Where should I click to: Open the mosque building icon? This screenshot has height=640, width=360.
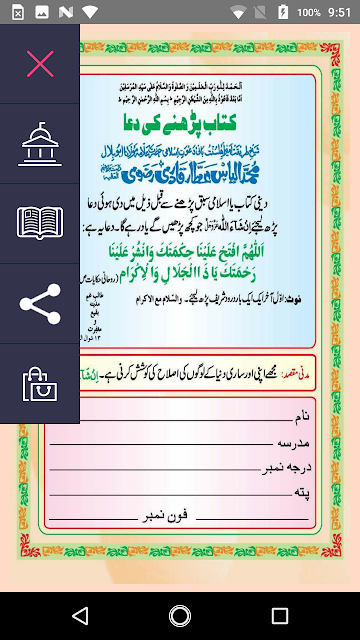(40, 144)
